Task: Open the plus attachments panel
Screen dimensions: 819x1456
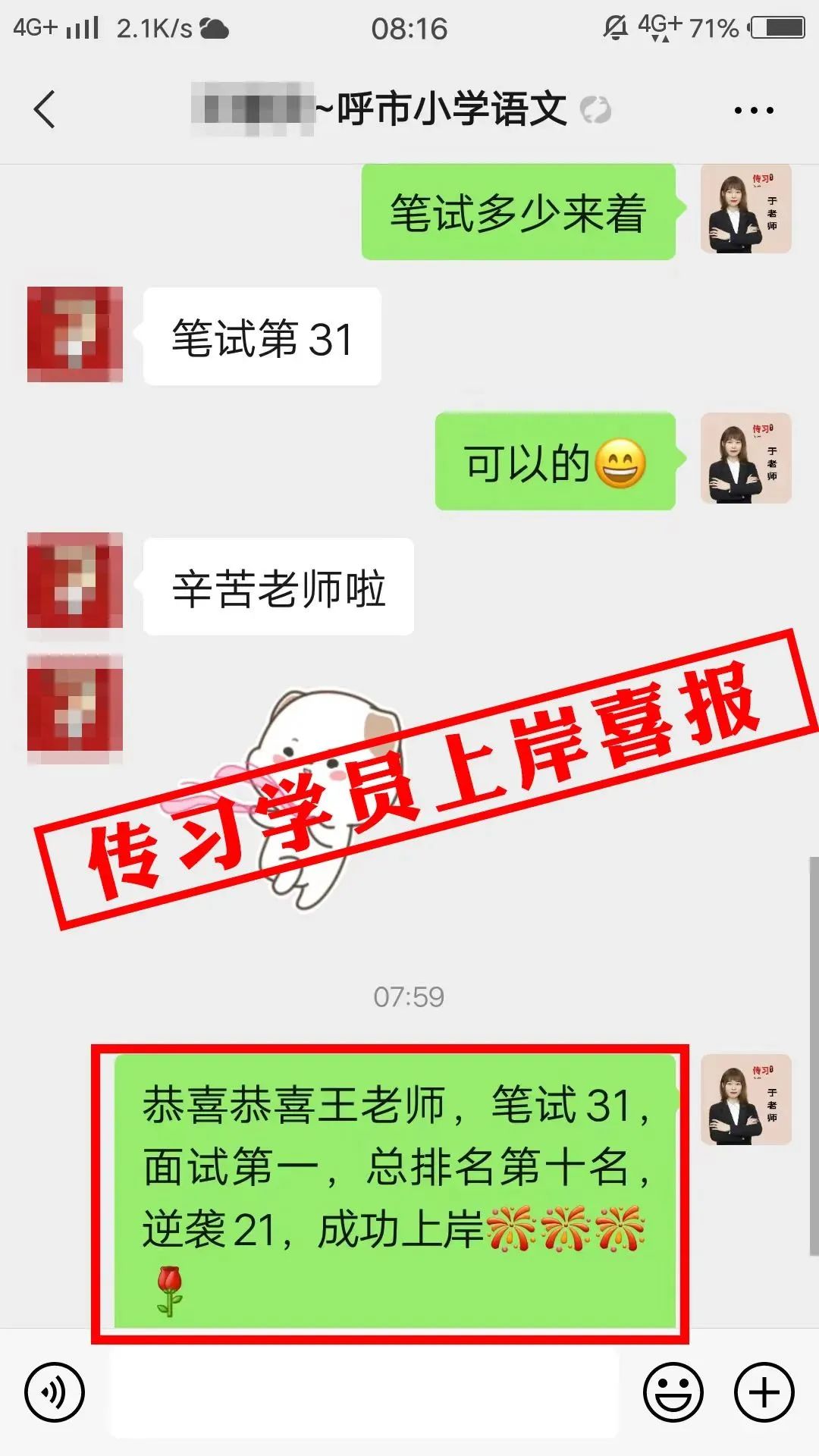Action: [x=764, y=1392]
